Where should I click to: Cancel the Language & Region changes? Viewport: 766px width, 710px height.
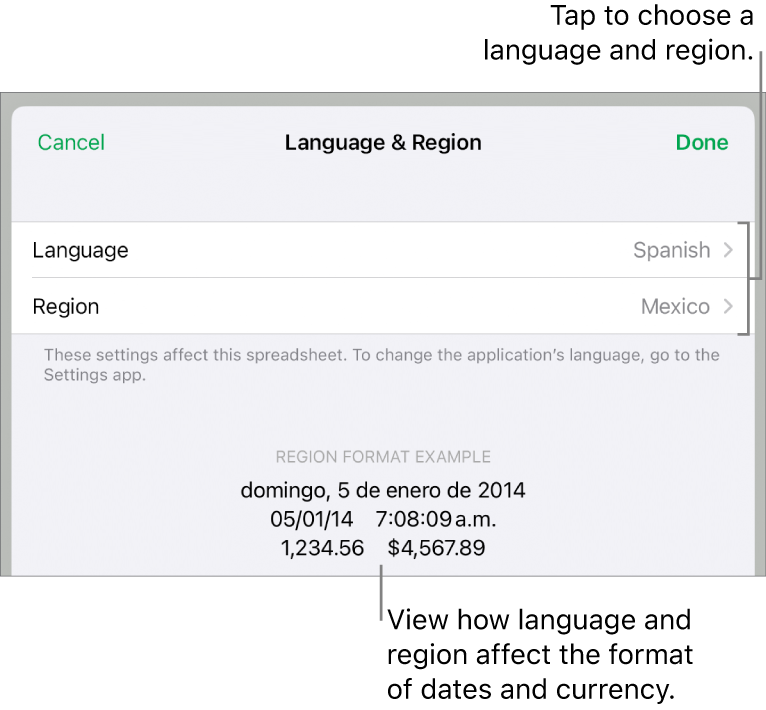pyautogui.click(x=71, y=143)
